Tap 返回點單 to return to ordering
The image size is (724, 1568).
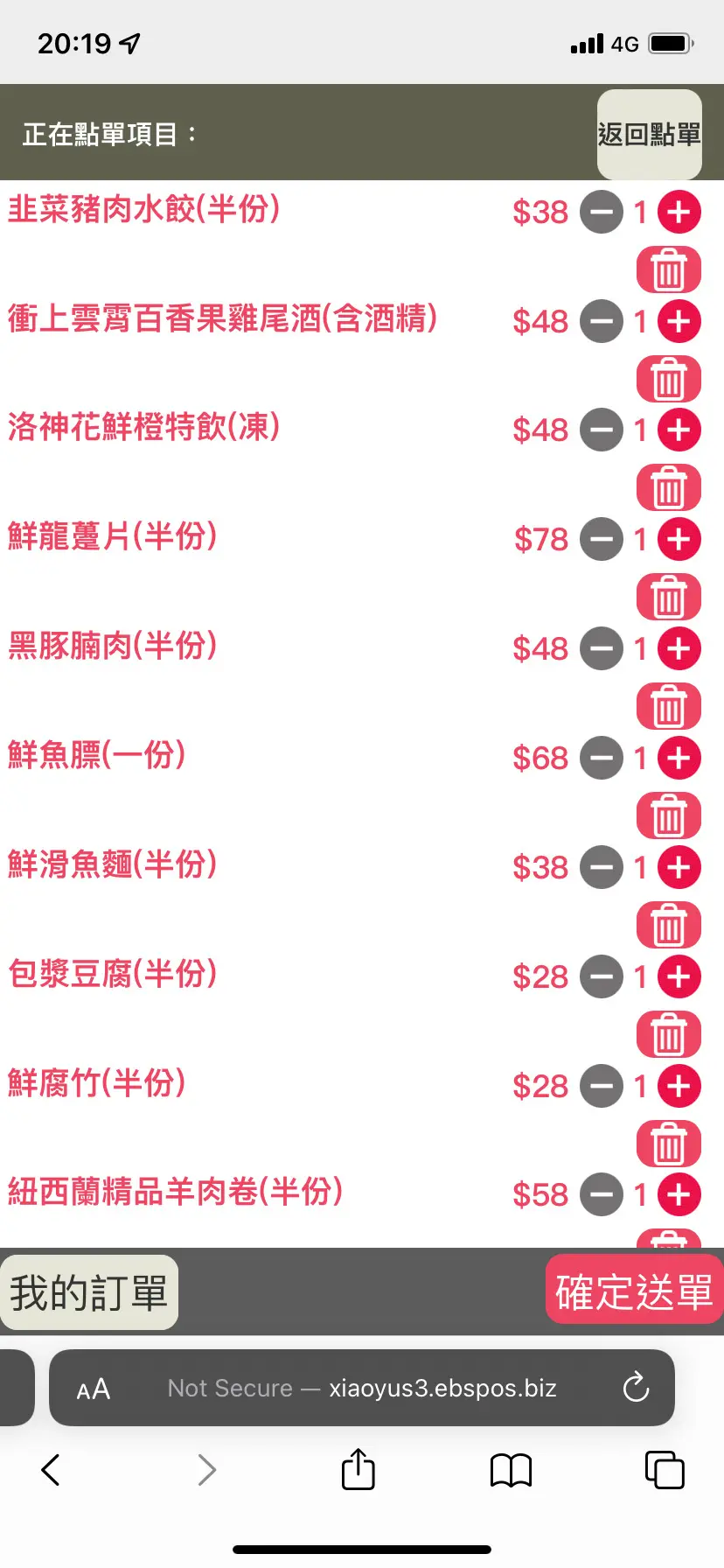click(x=649, y=135)
